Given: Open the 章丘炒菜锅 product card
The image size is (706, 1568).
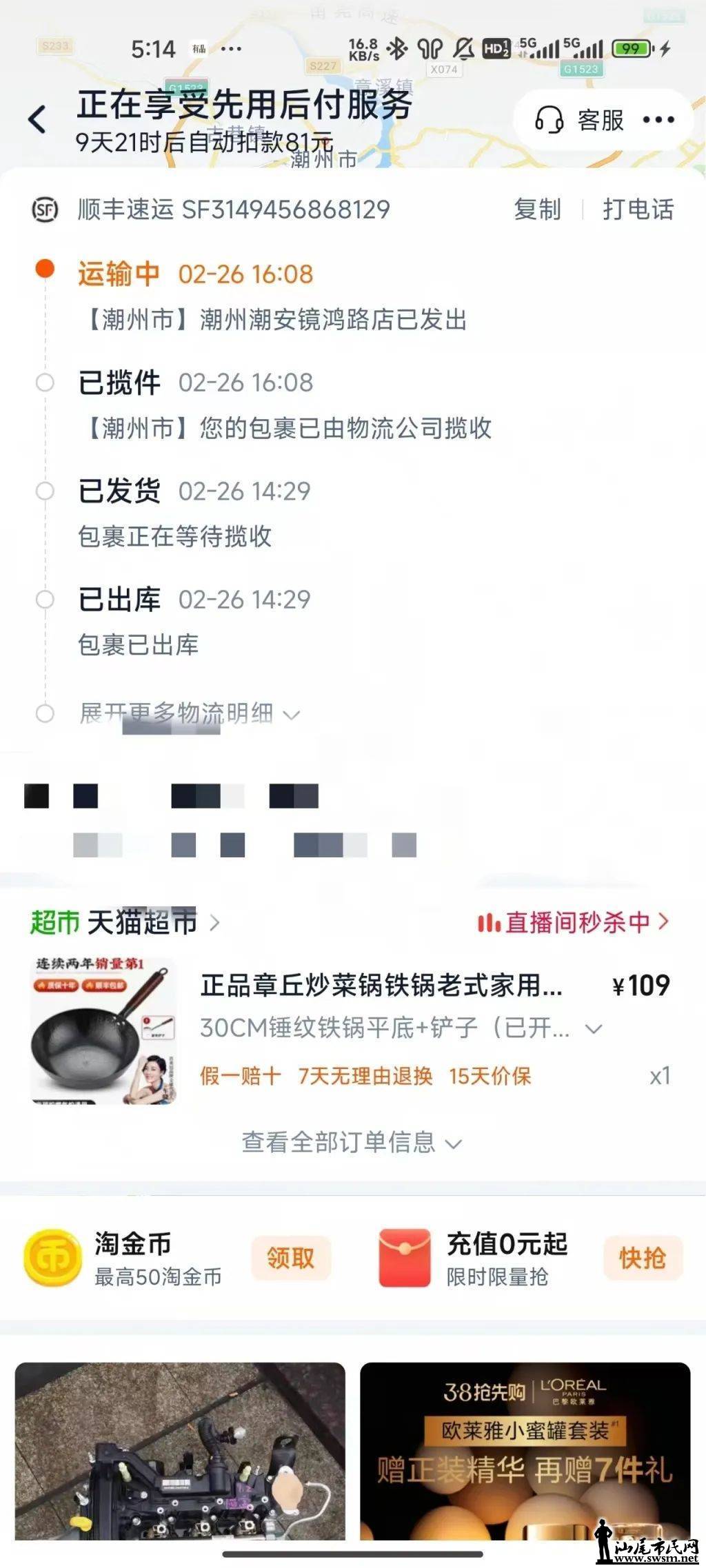Looking at the screenshot, I should pyautogui.click(x=381, y=986).
